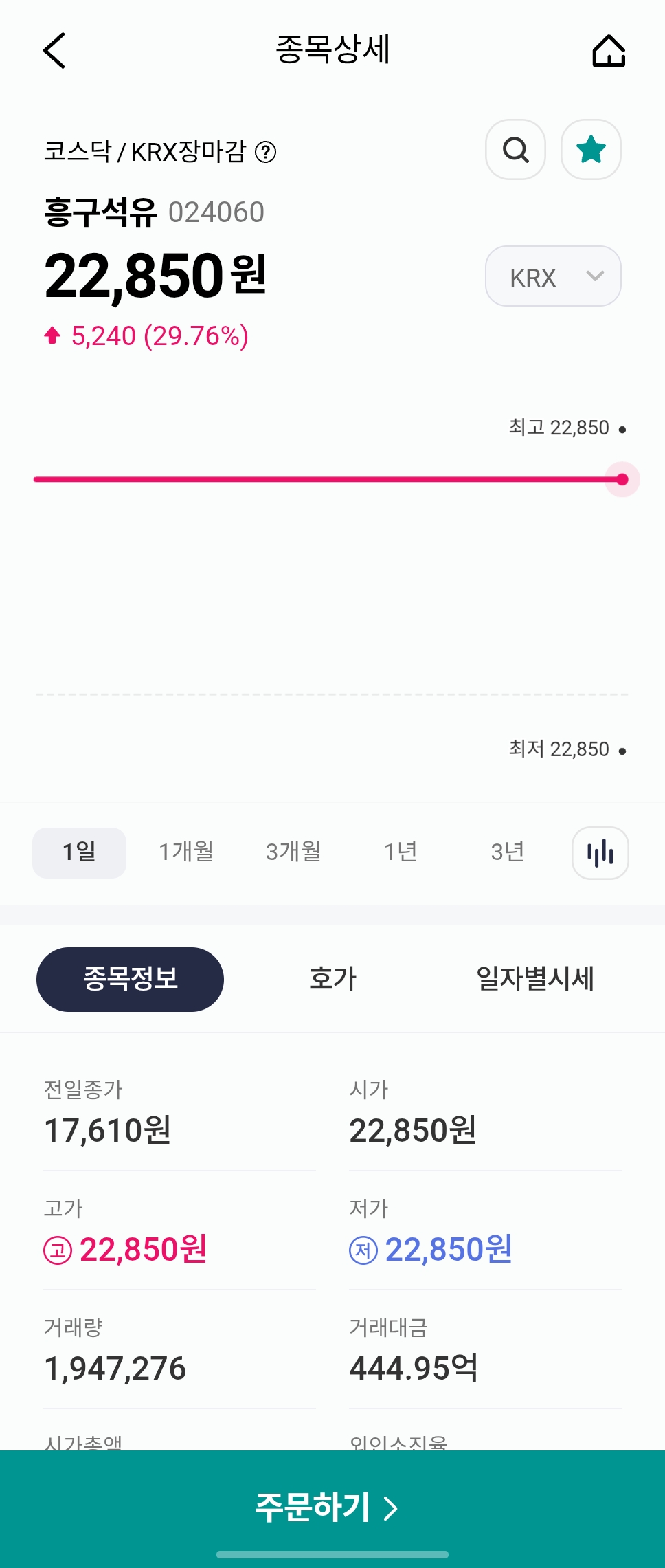The width and height of the screenshot is (665, 1568).
Task: Go back using the top-left arrow
Action: (54, 50)
